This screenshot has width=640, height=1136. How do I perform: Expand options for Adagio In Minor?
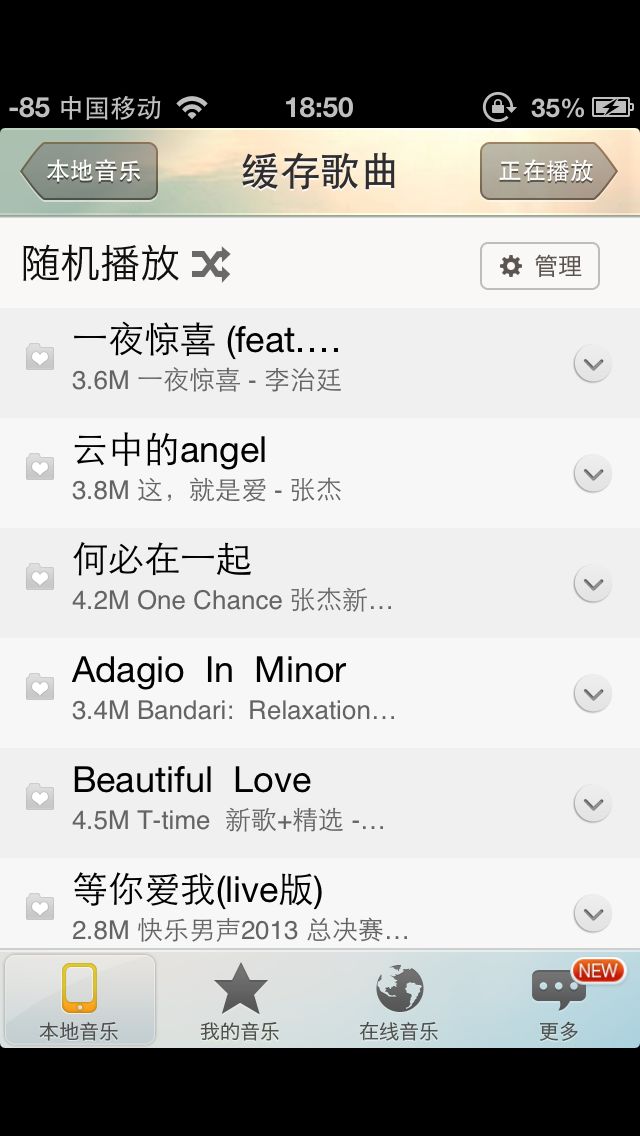pos(593,694)
